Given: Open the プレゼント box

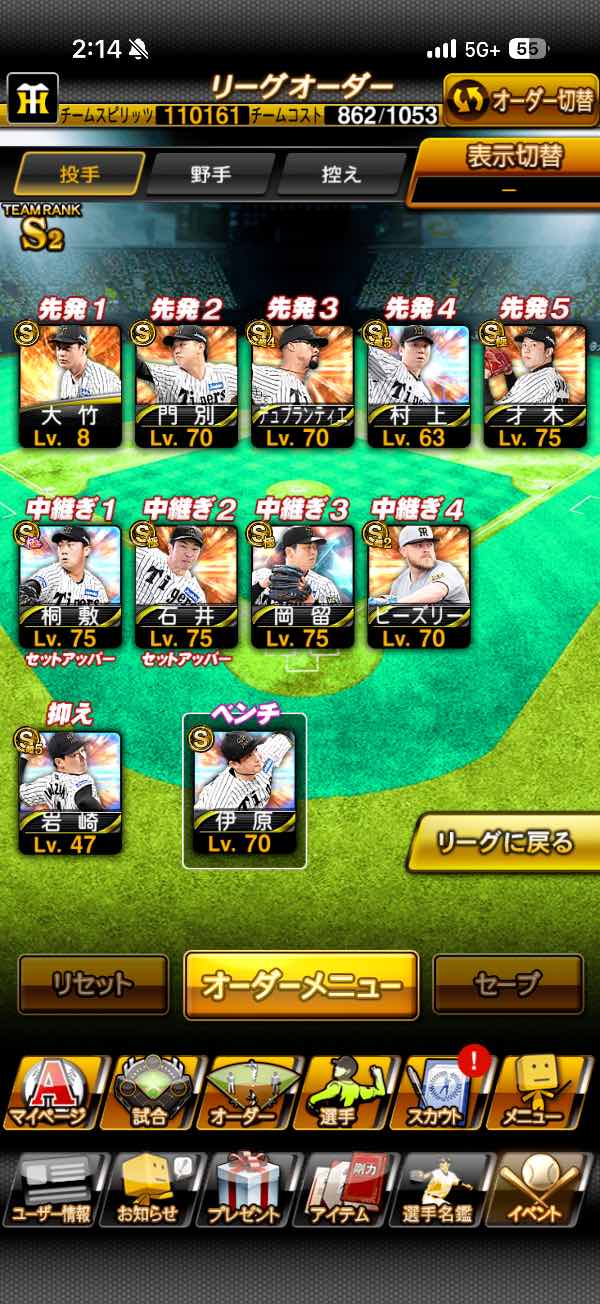Looking at the screenshot, I should 250,1190.
